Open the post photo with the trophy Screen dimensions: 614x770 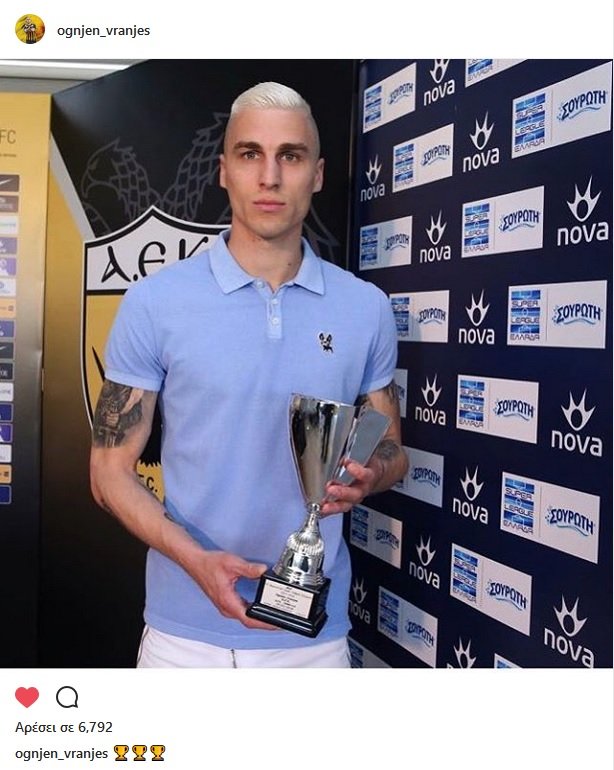306,363
